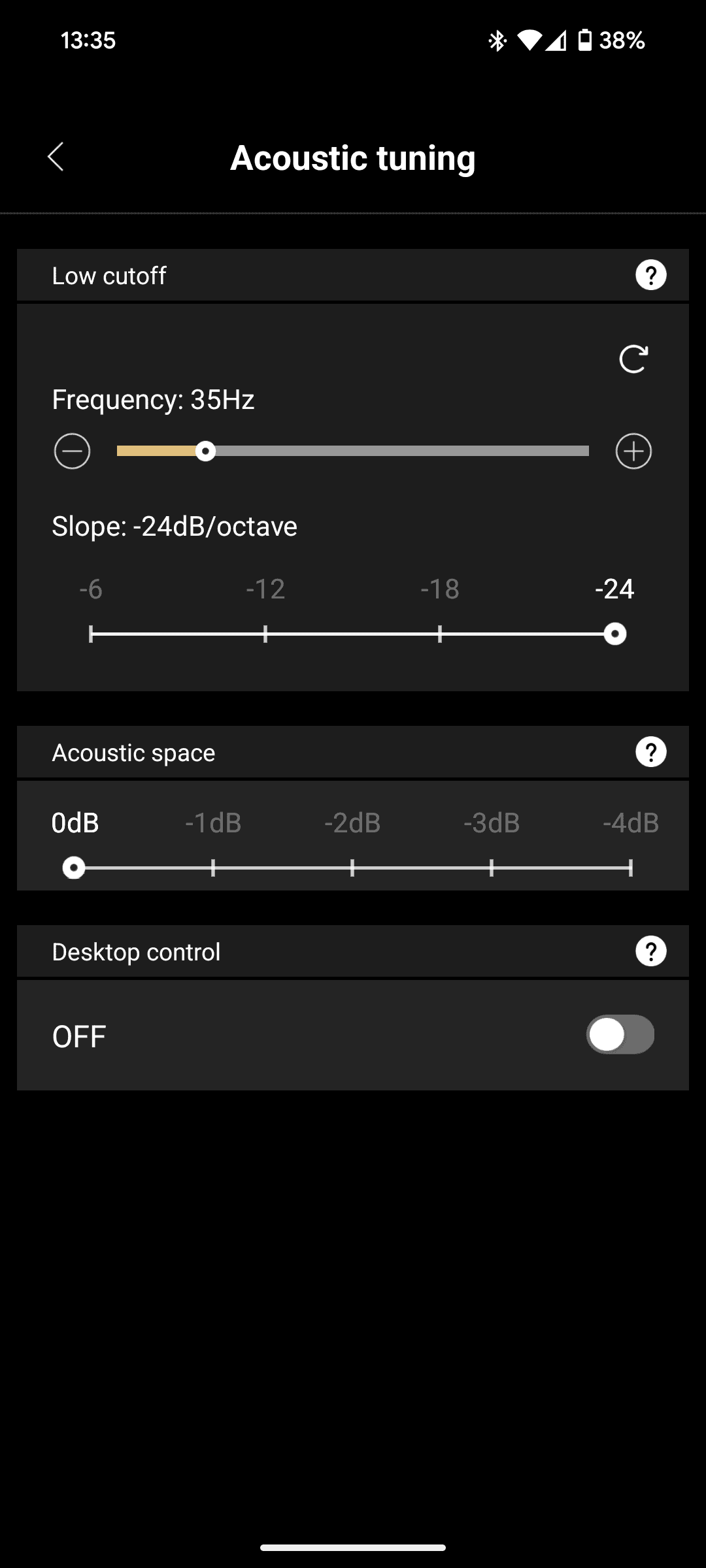Set slope to -18
This screenshot has height=1568, width=706.
[440, 633]
